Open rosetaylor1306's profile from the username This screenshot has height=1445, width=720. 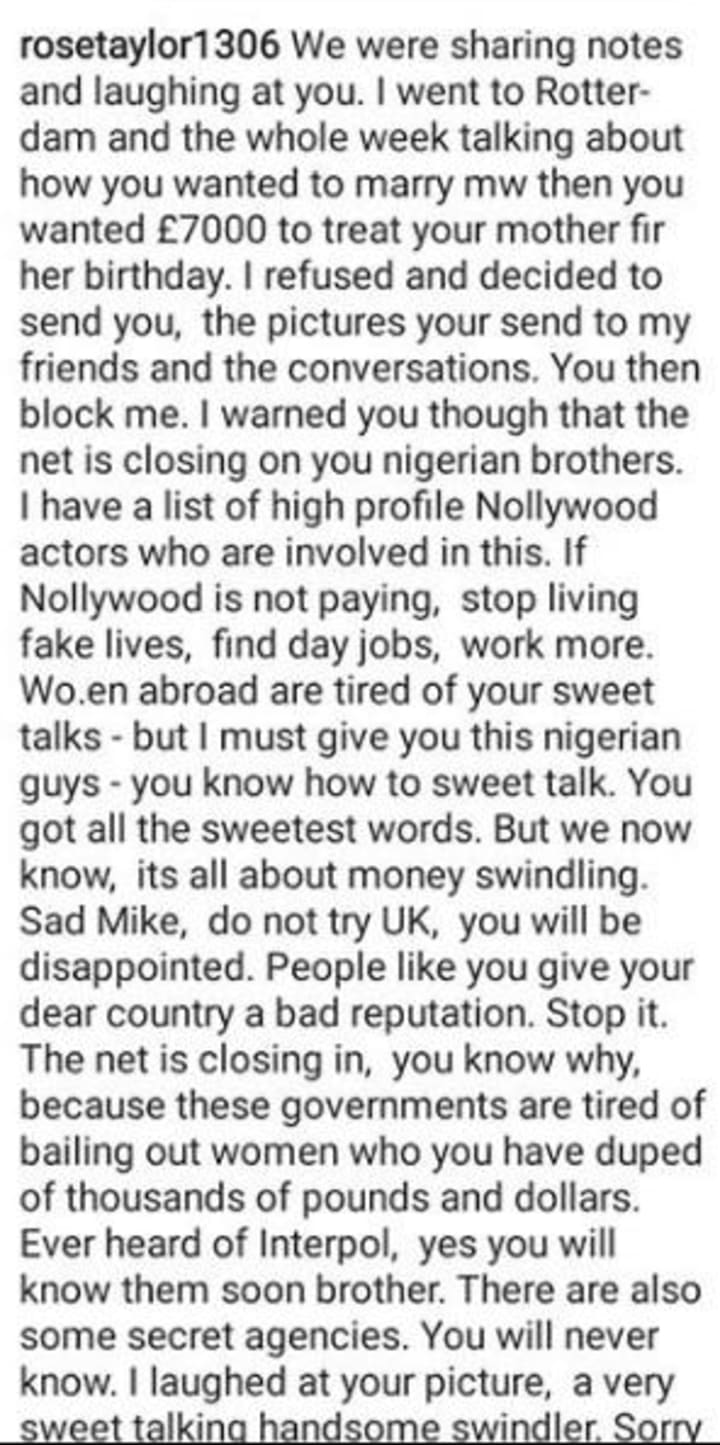150,46
